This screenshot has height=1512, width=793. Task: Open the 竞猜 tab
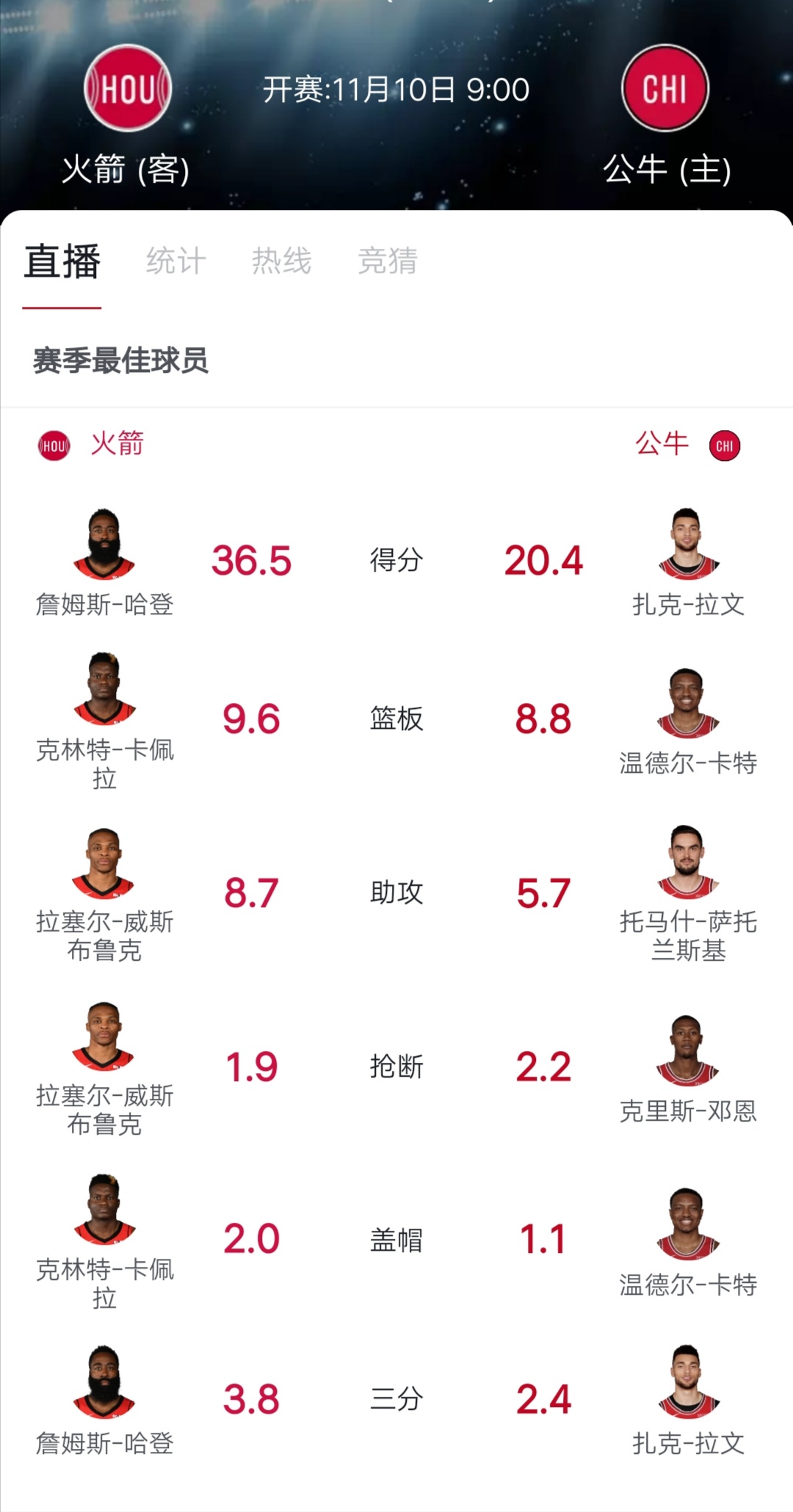[x=387, y=261]
